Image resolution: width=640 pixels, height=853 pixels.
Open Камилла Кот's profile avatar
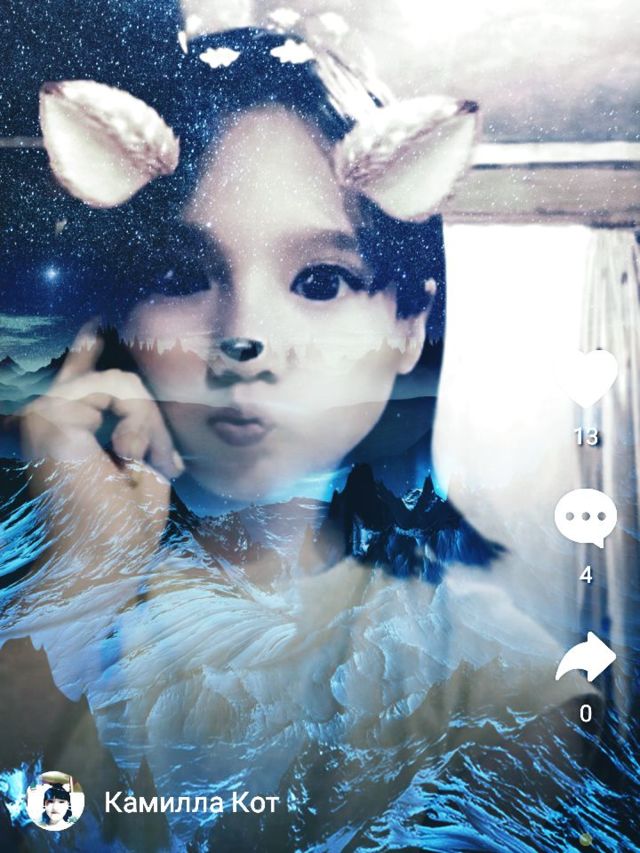pyautogui.click(x=55, y=801)
